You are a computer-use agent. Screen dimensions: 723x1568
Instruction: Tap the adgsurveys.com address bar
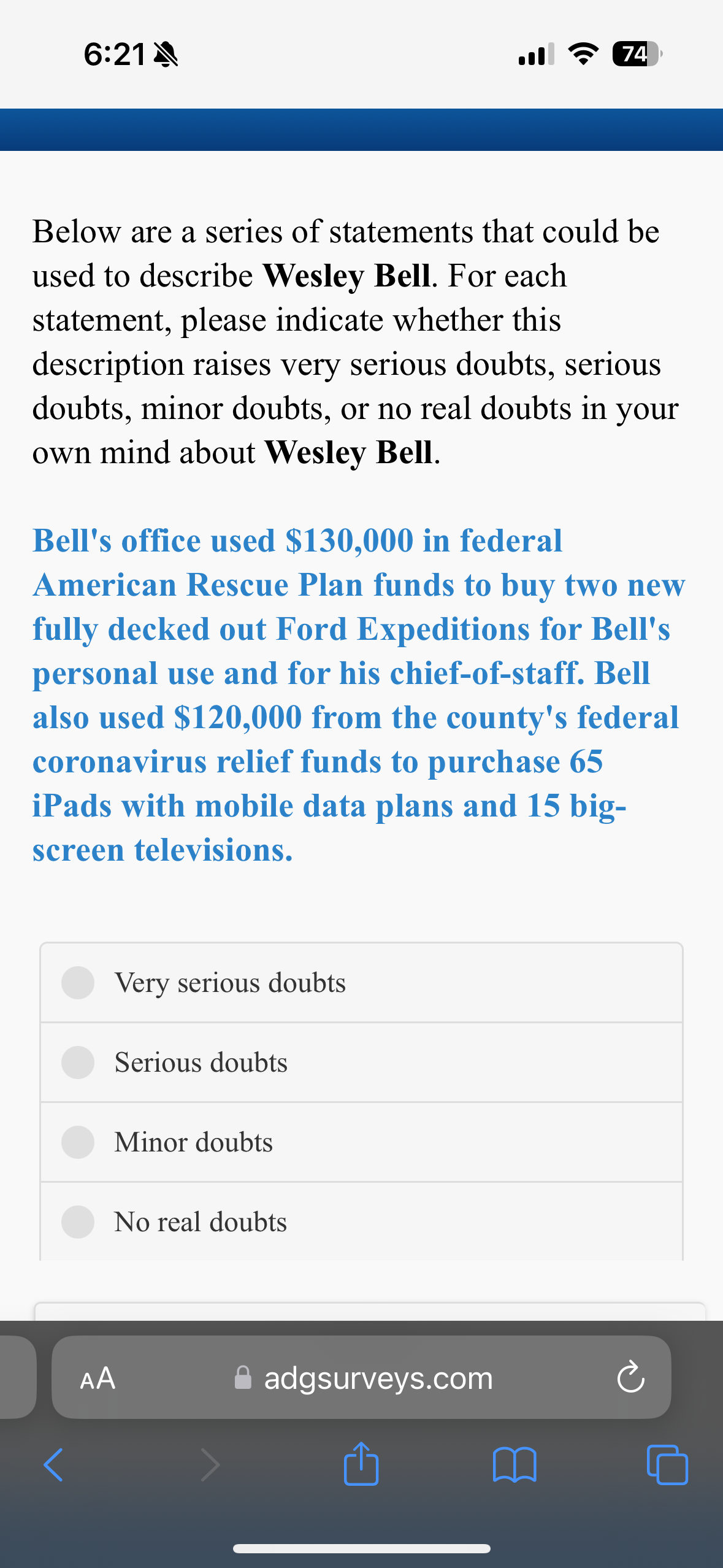(363, 1378)
